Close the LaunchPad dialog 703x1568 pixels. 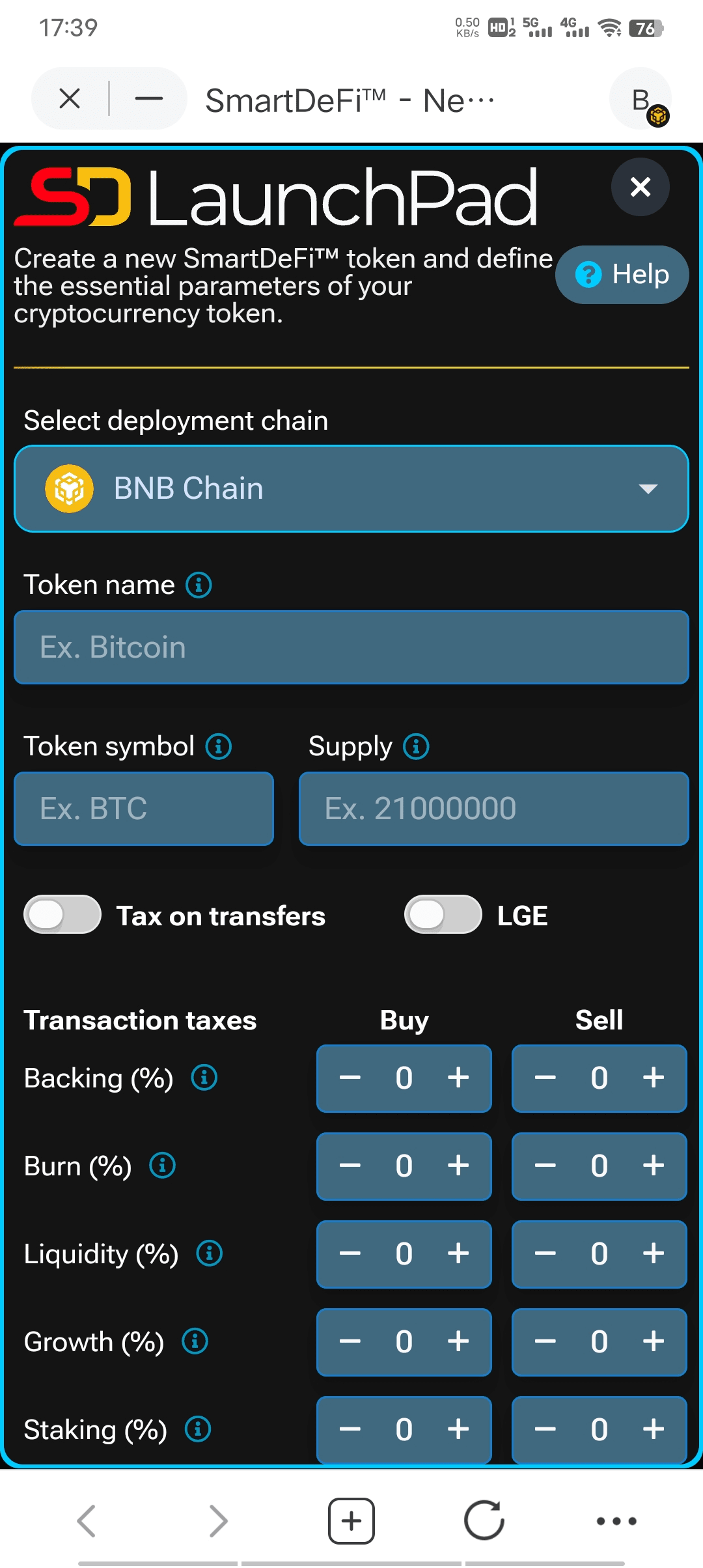tap(641, 187)
